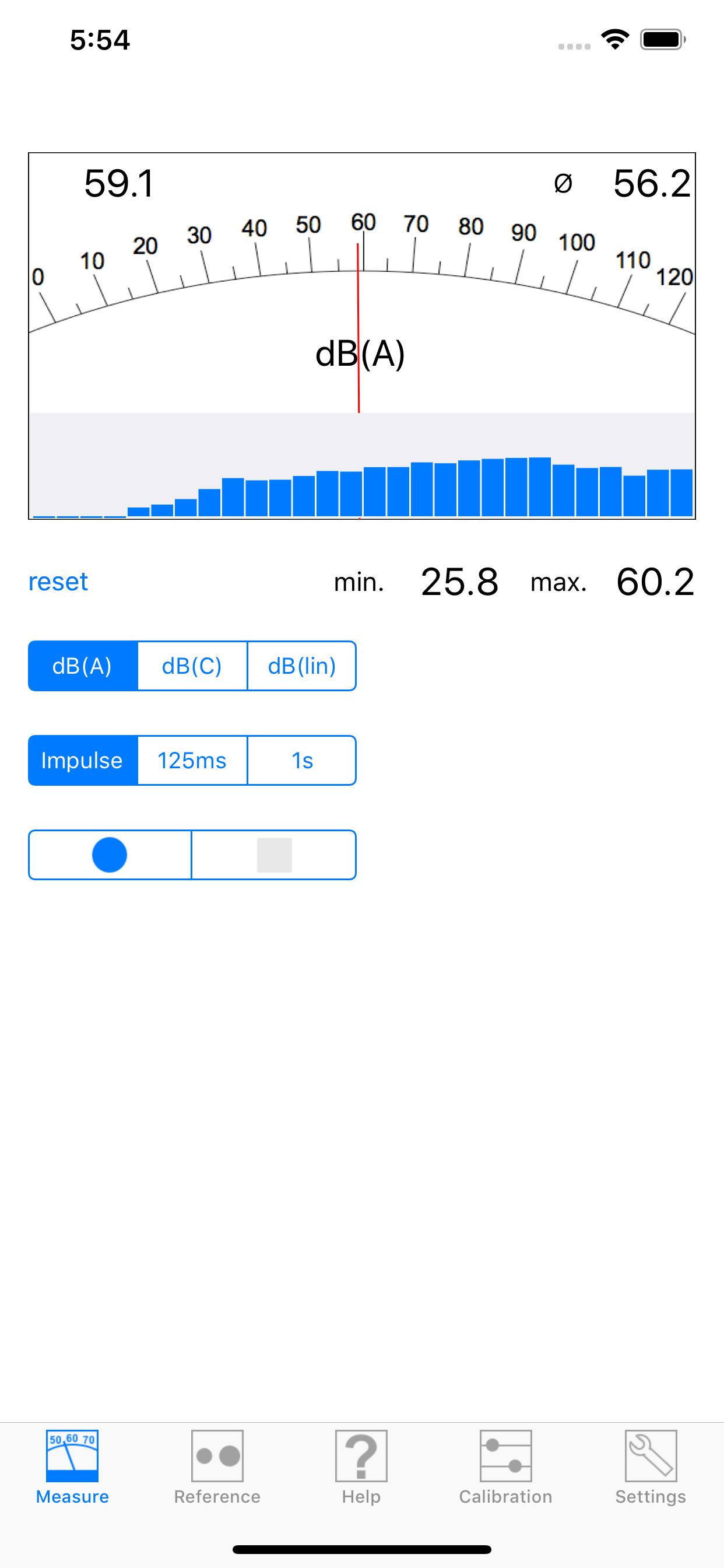Switch to dB(C) weighting
Screen dimensions: 724x1568
tap(192, 666)
